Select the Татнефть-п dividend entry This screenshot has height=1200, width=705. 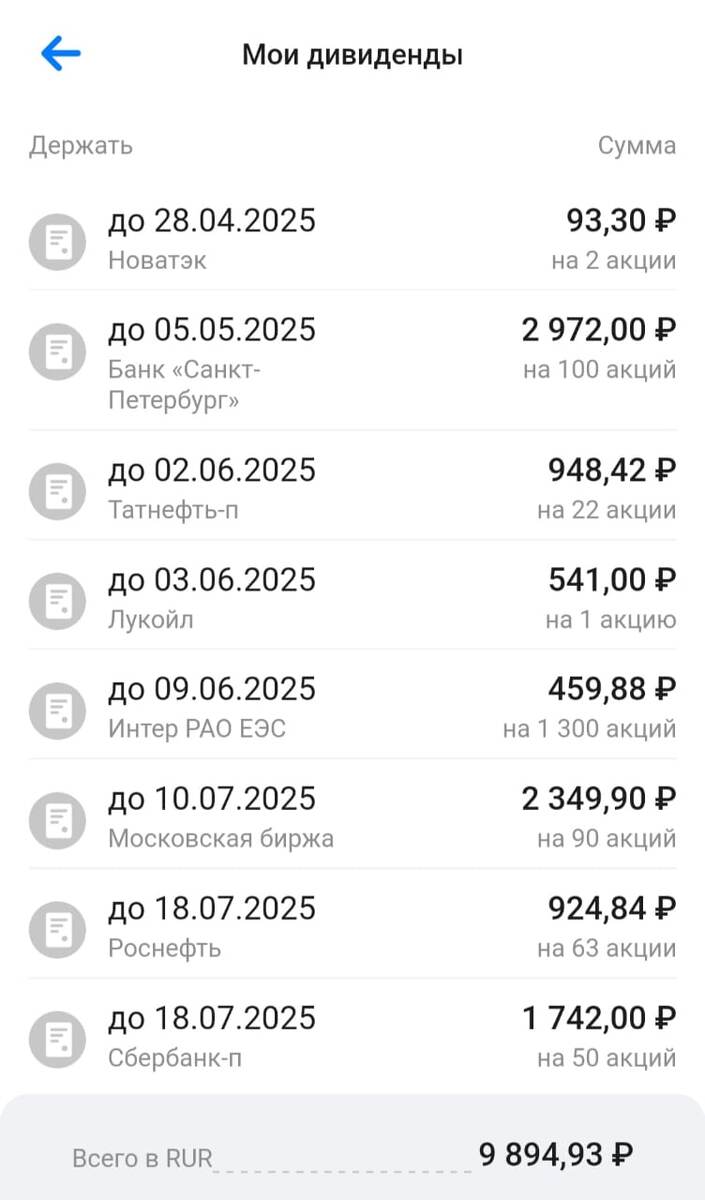(352, 489)
